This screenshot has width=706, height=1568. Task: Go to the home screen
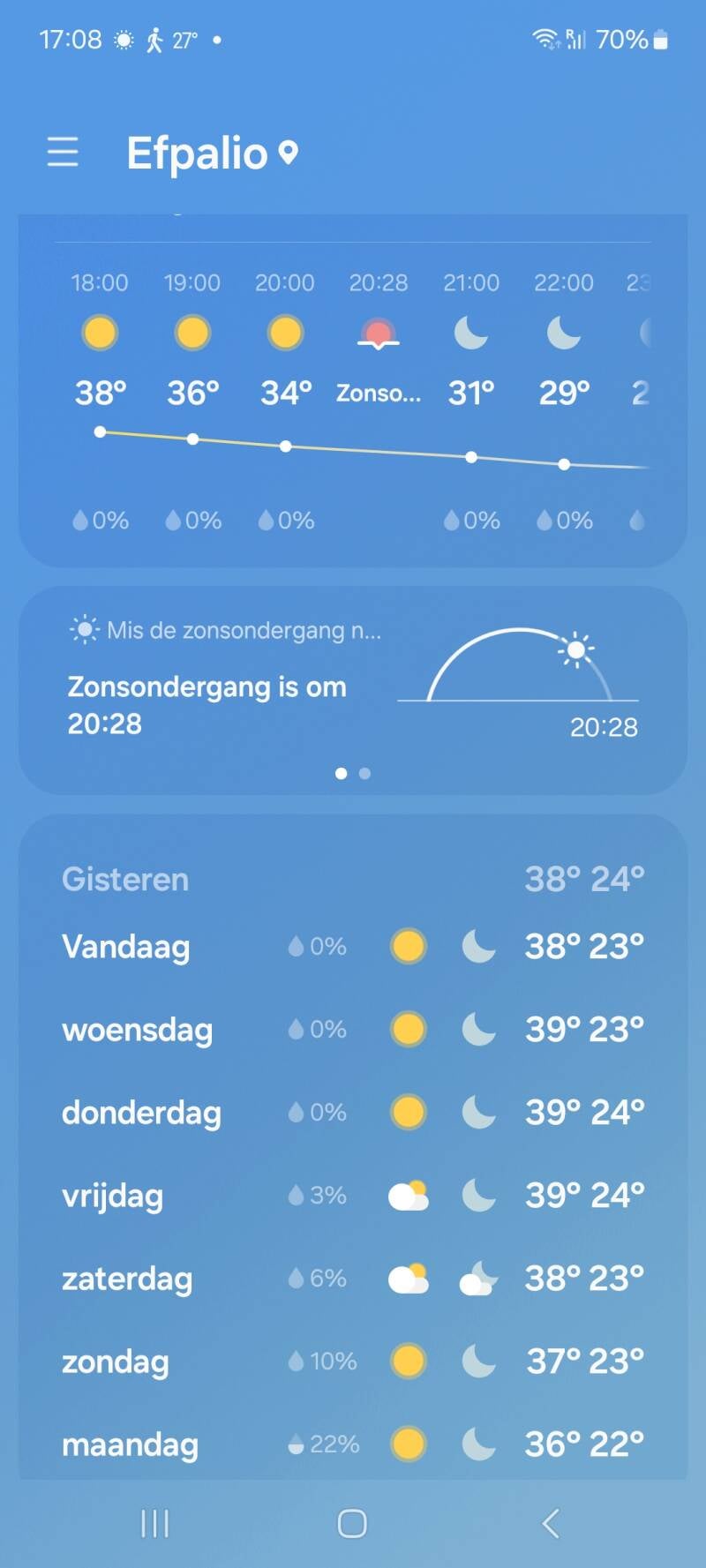tap(352, 1523)
